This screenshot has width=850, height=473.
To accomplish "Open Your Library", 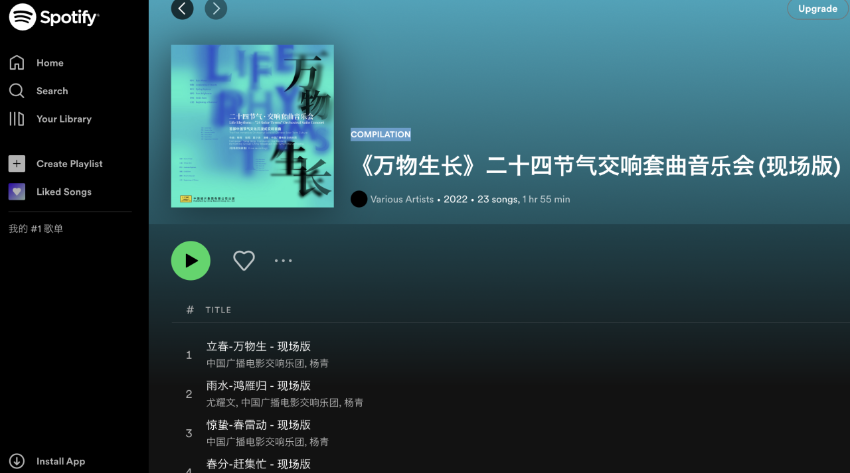I will coord(63,119).
